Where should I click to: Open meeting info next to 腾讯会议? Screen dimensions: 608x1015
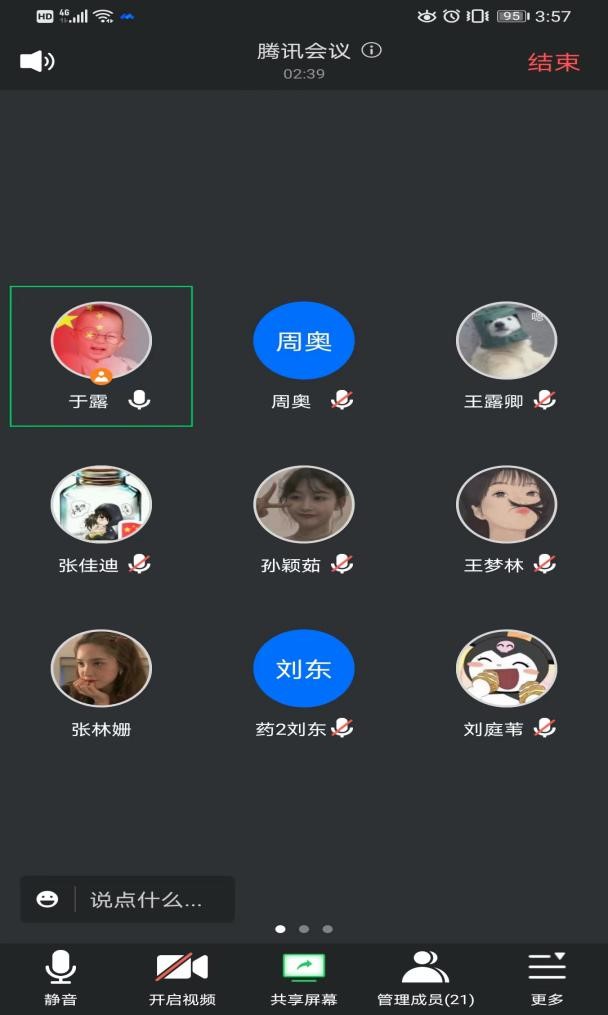pos(372,50)
